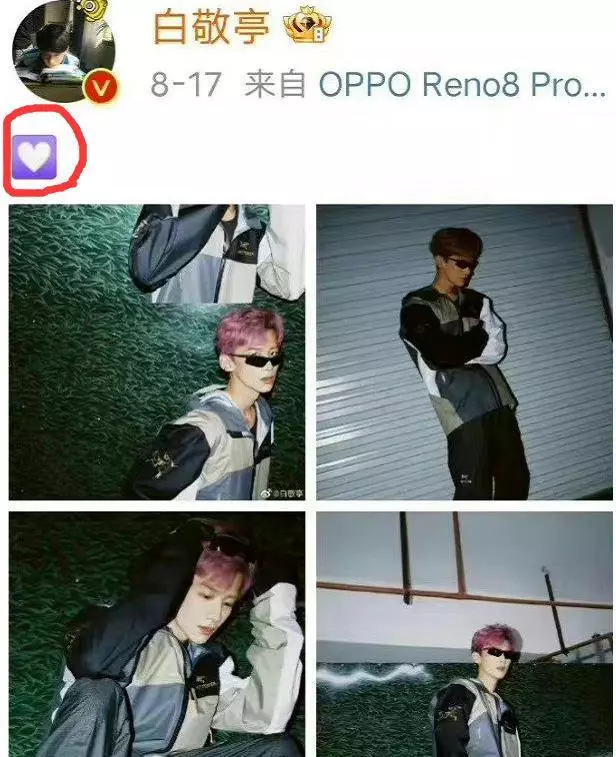616x757 pixels.
Task: Open the photo under the ceiling pipes
Action: tap(464, 634)
